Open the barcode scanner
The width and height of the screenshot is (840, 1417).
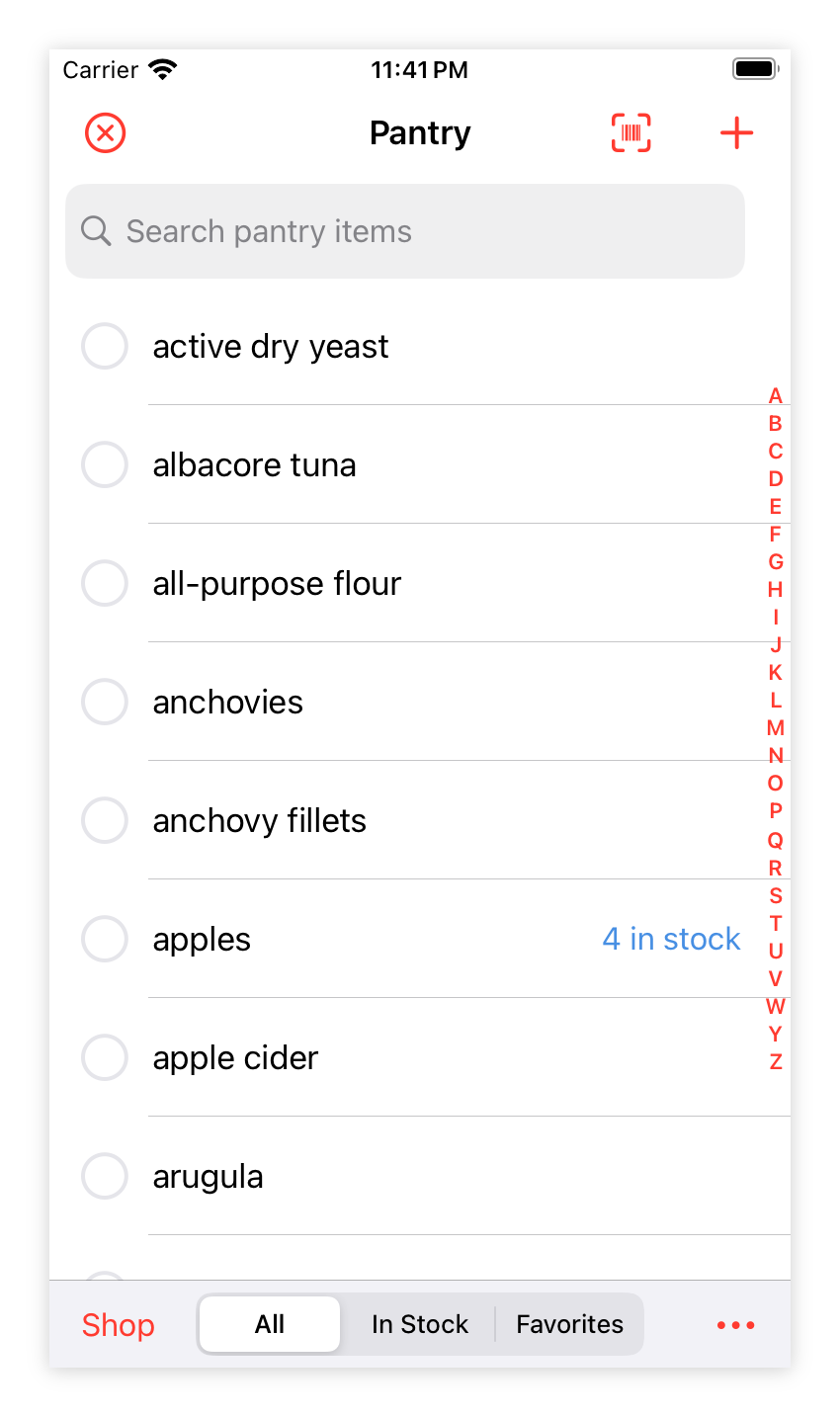coord(631,132)
